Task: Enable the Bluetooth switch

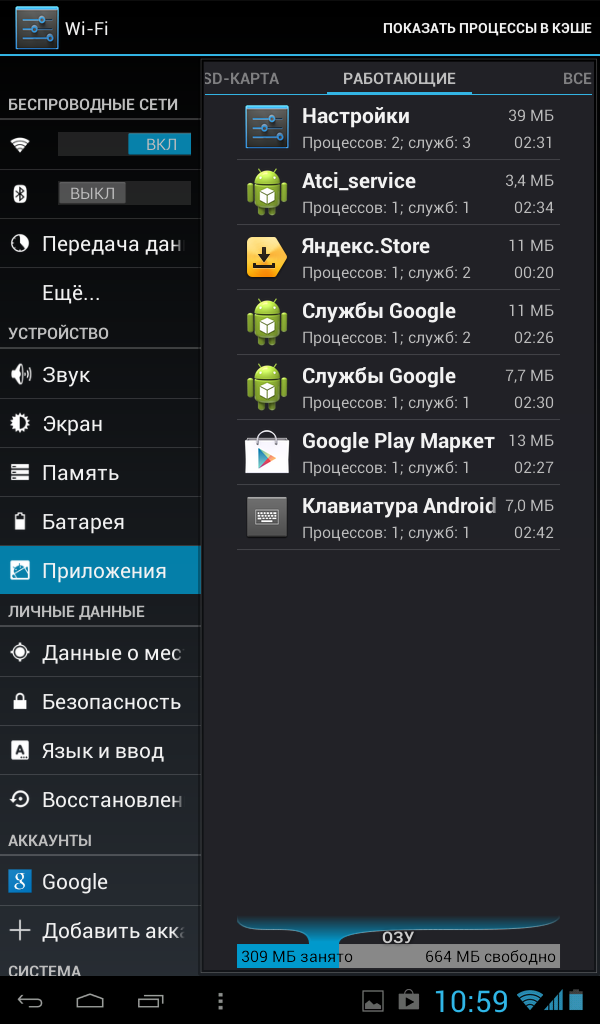Action: pos(124,193)
